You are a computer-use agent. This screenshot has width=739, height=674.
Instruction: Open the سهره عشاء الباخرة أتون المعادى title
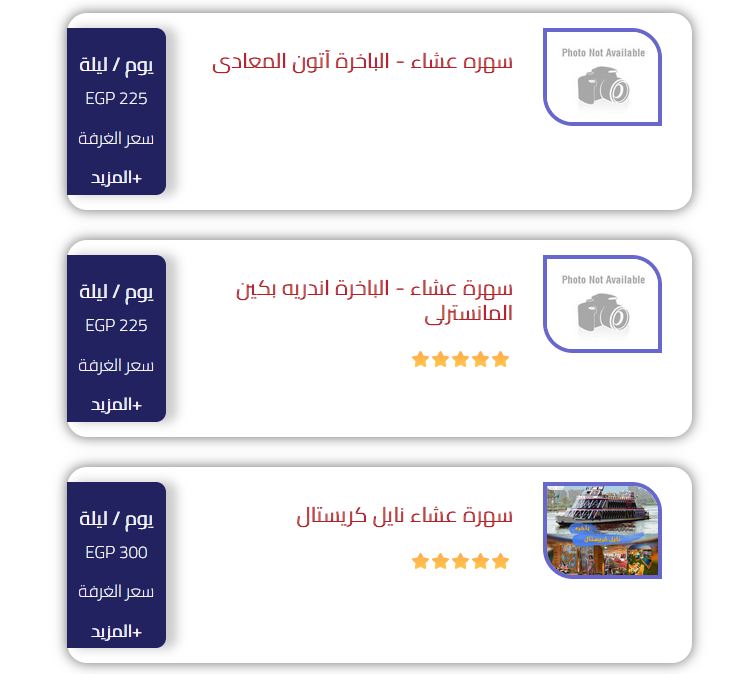tap(362, 62)
